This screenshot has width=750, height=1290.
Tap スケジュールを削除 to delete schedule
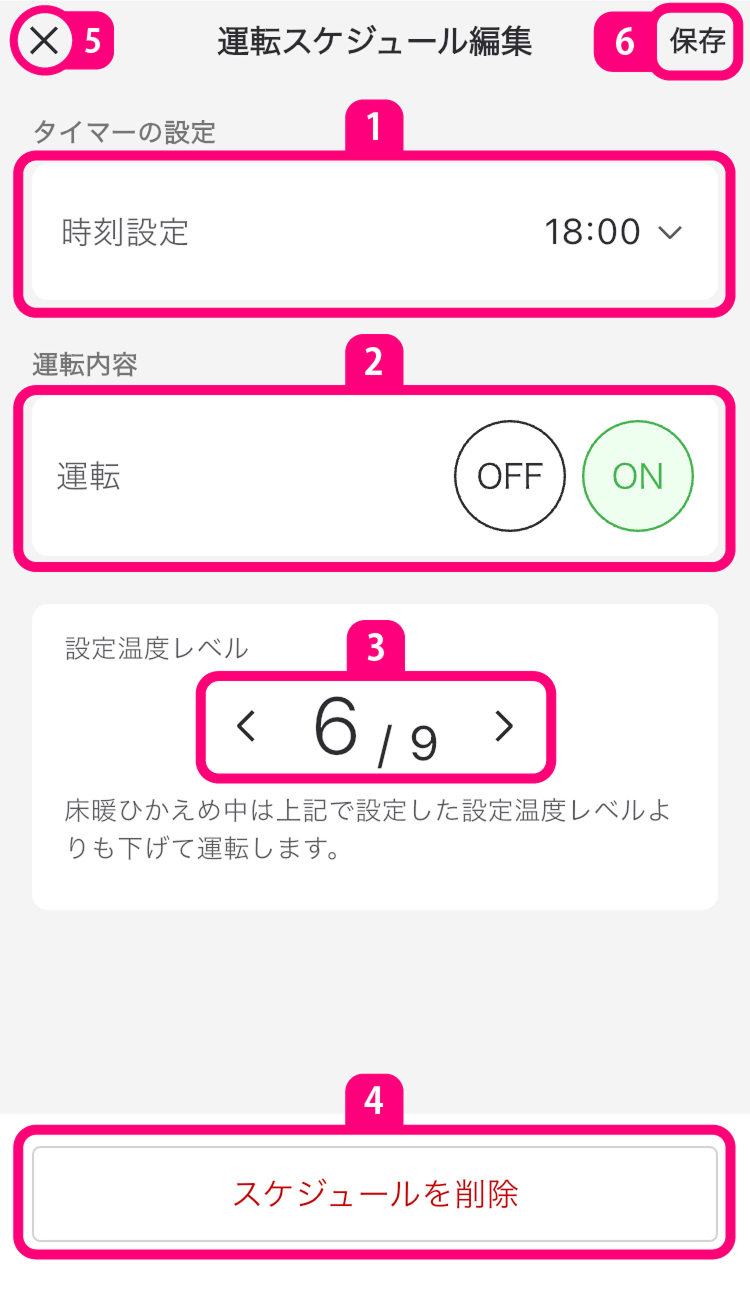[375, 1193]
